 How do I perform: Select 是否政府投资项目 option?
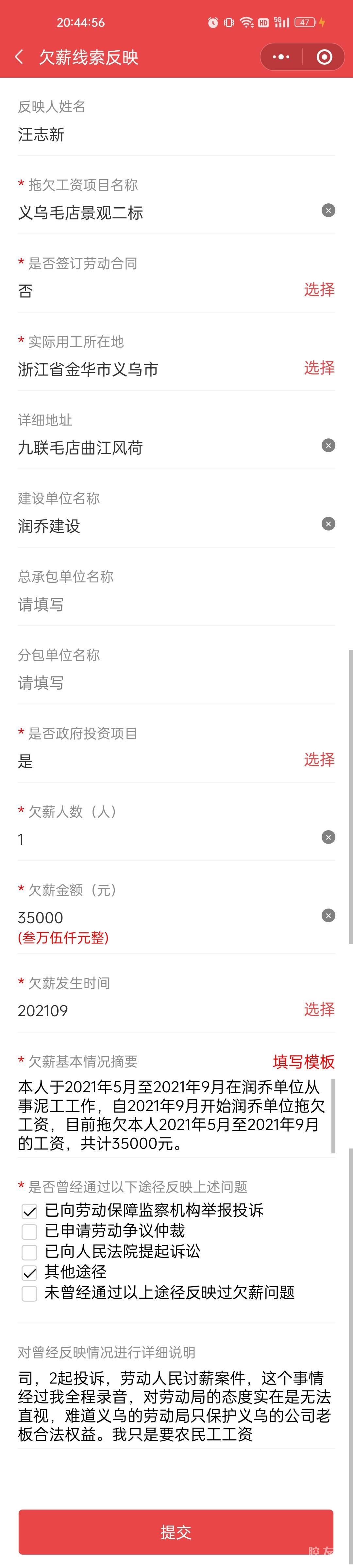pos(319,760)
